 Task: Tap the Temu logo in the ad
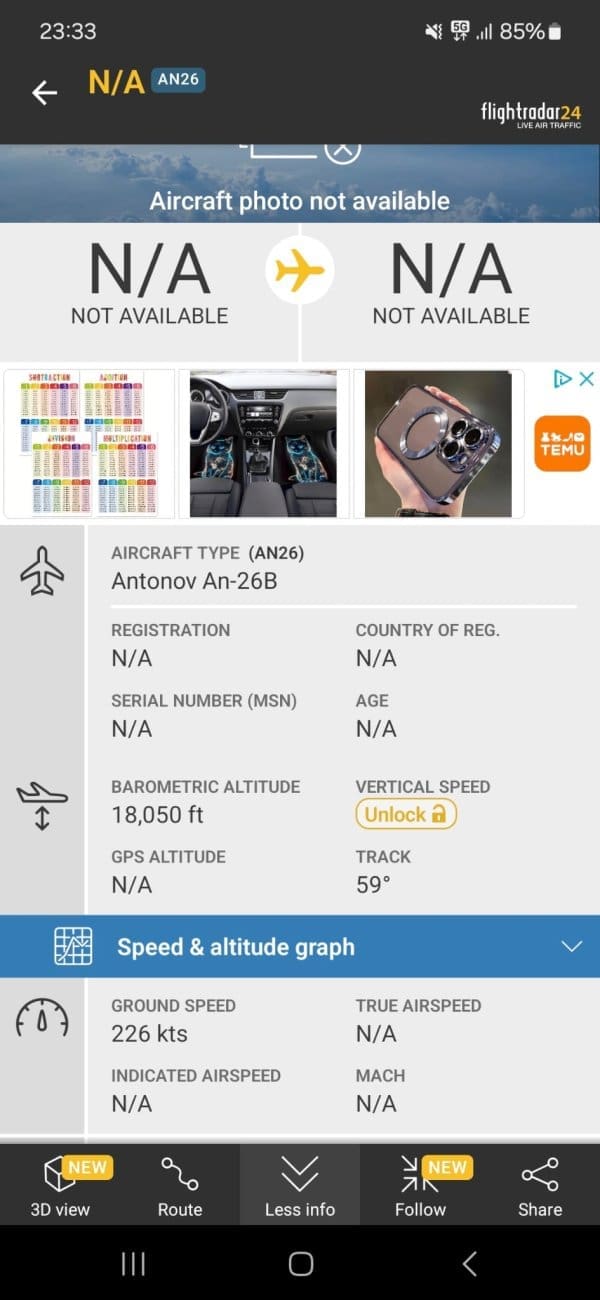(x=562, y=443)
